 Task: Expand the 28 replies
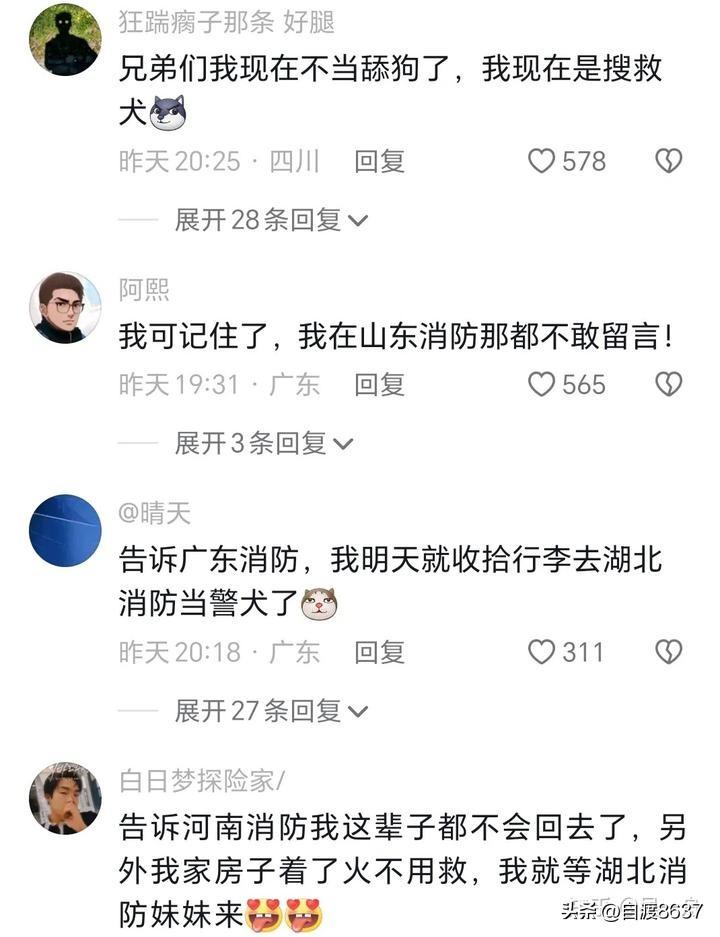(x=271, y=220)
